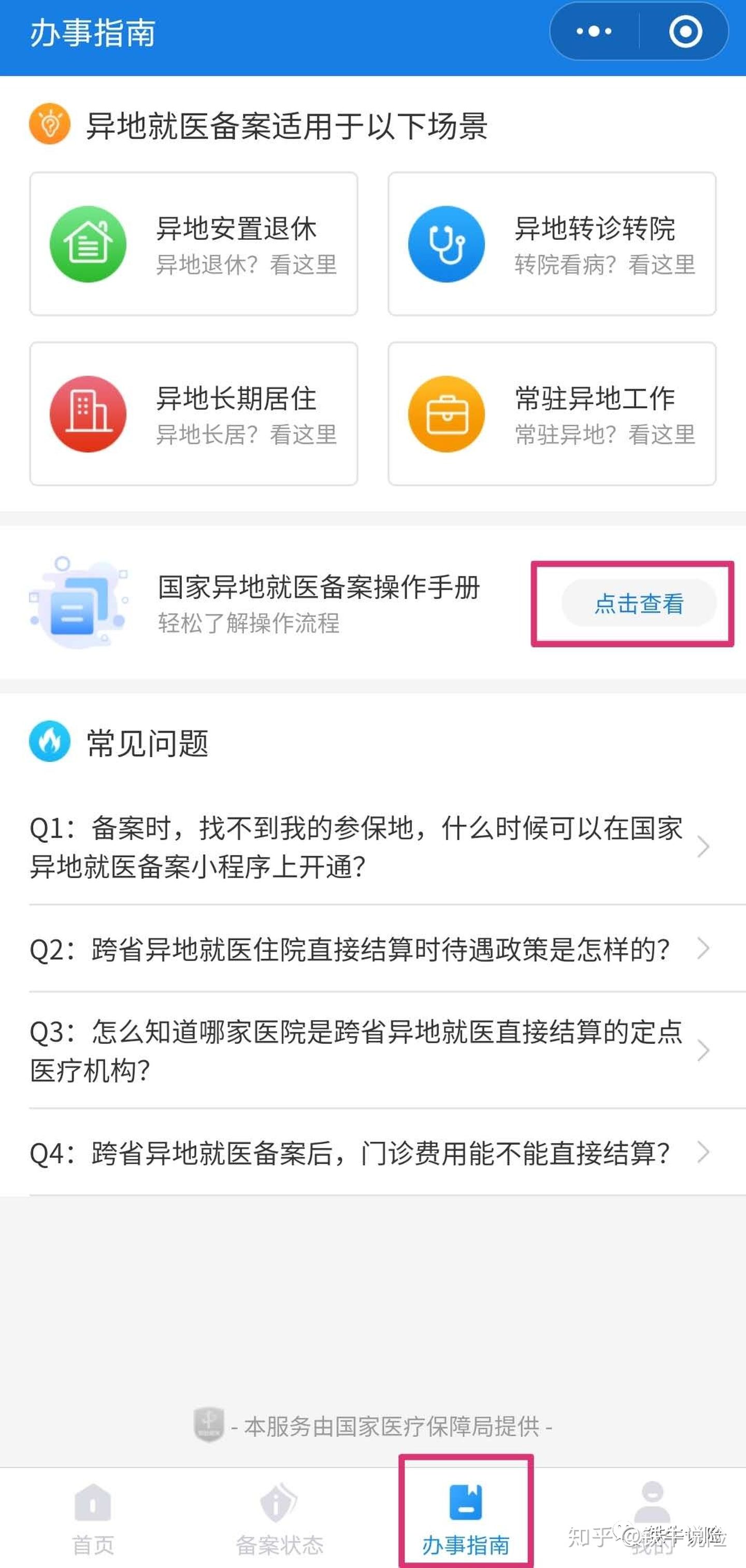Viewport: 746px width, 1568px height.
Task: Click the red building icon for 异地长期居住
Action: coord(89,413)
